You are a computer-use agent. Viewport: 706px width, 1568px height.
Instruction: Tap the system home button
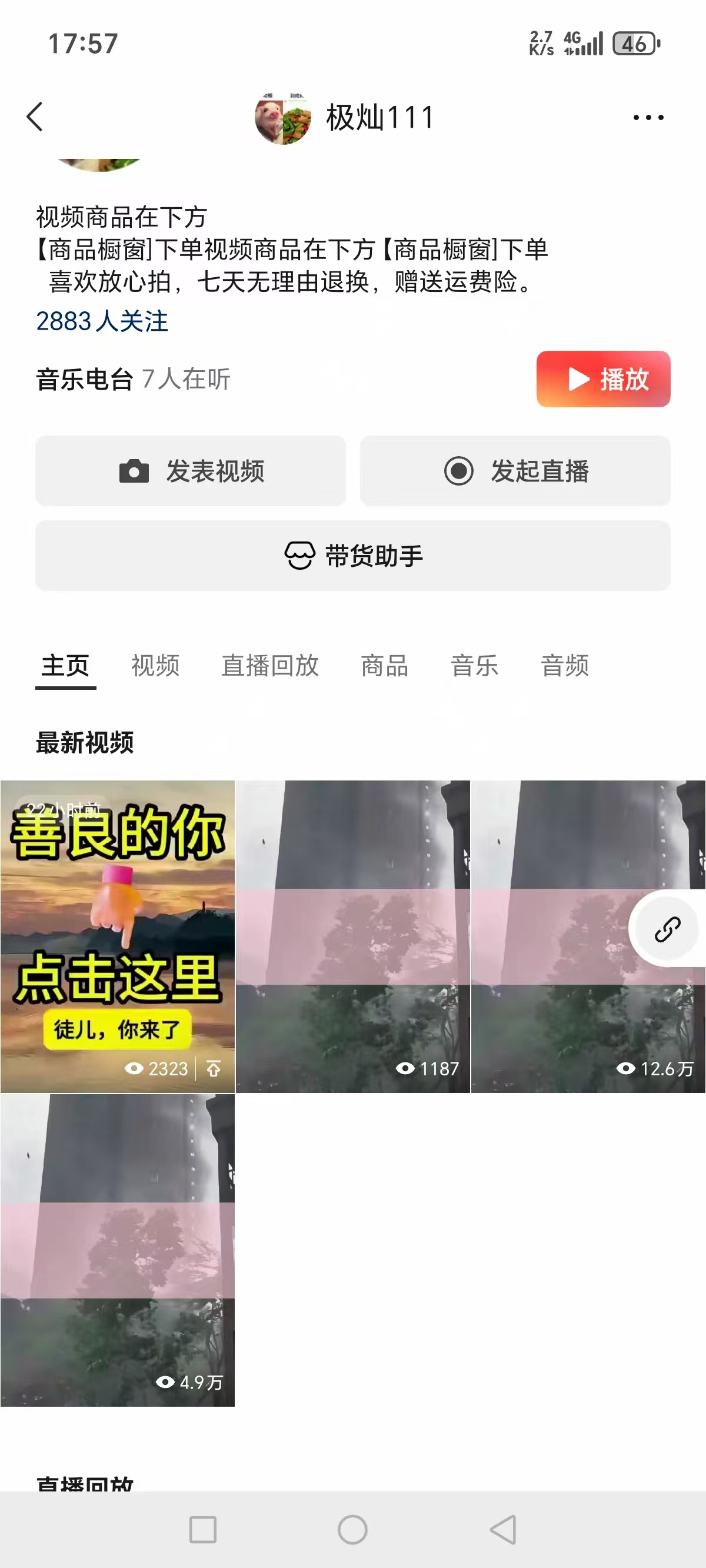pos(352,1530)
